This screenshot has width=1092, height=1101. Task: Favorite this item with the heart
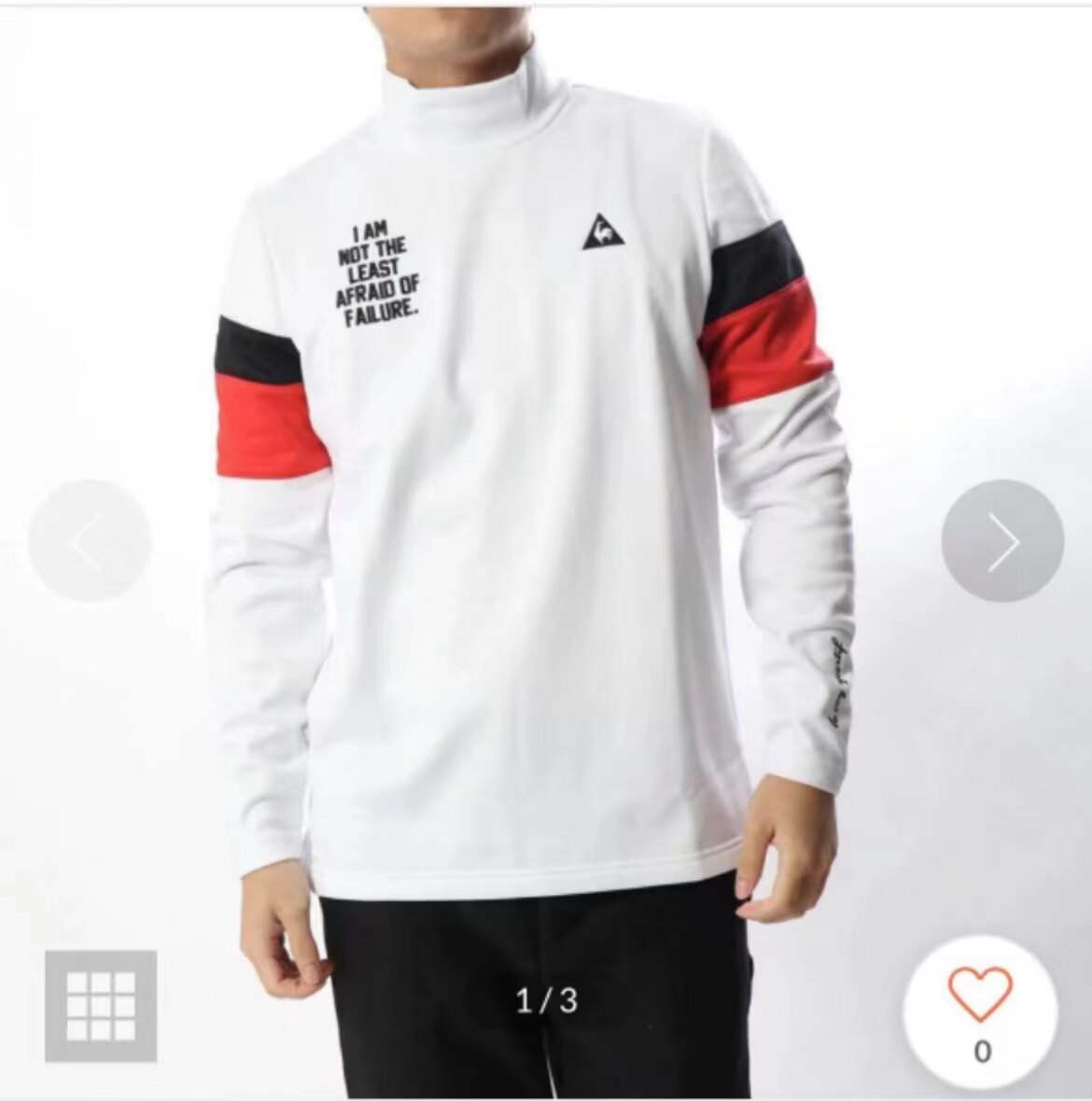980,995
